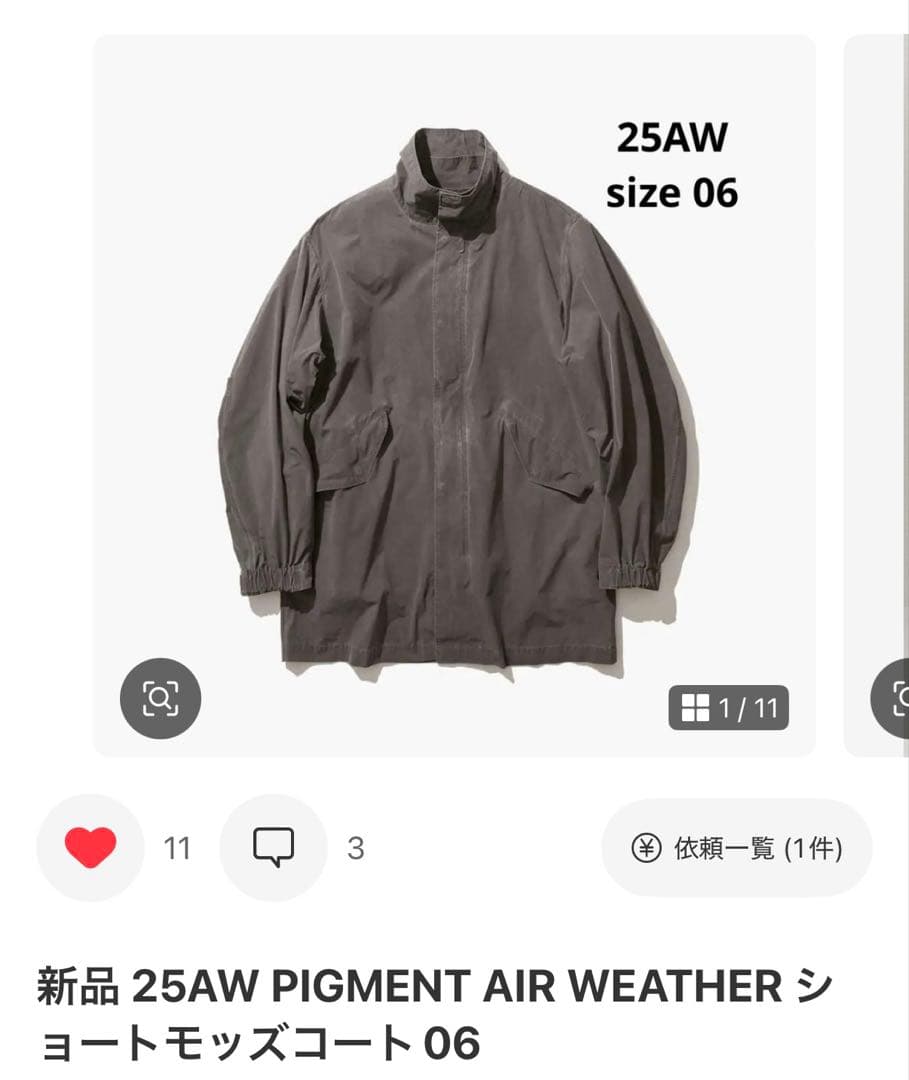Open the comments speech bubble
This screenshot has height=1080, width=909.
click(273, 849)
